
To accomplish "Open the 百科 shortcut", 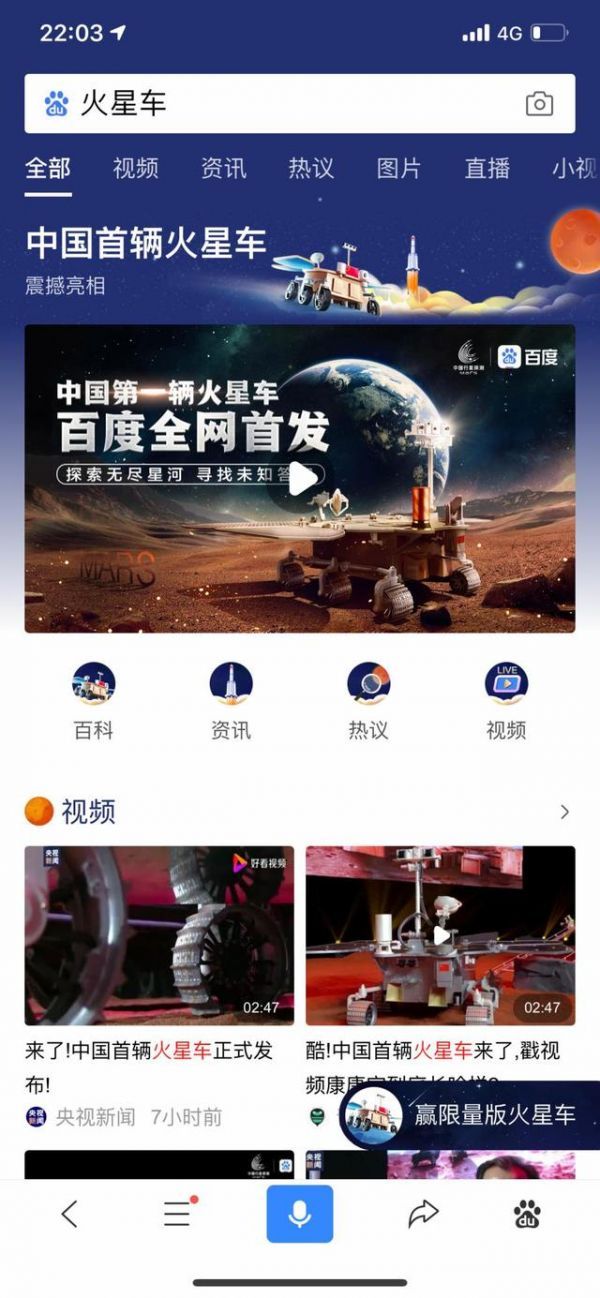I will [94, 702].
